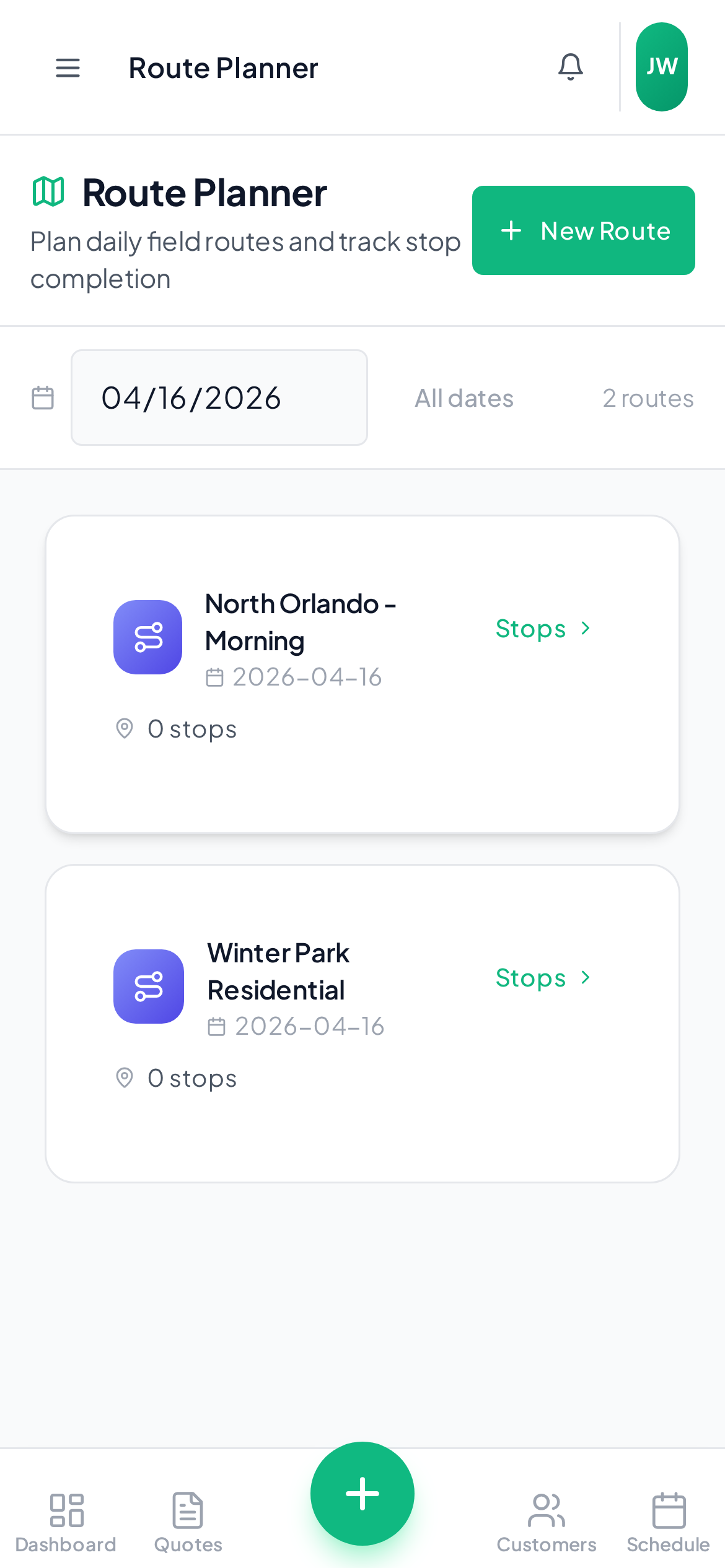Open the 04/16/2026 date picker field

tap(219, 397)
